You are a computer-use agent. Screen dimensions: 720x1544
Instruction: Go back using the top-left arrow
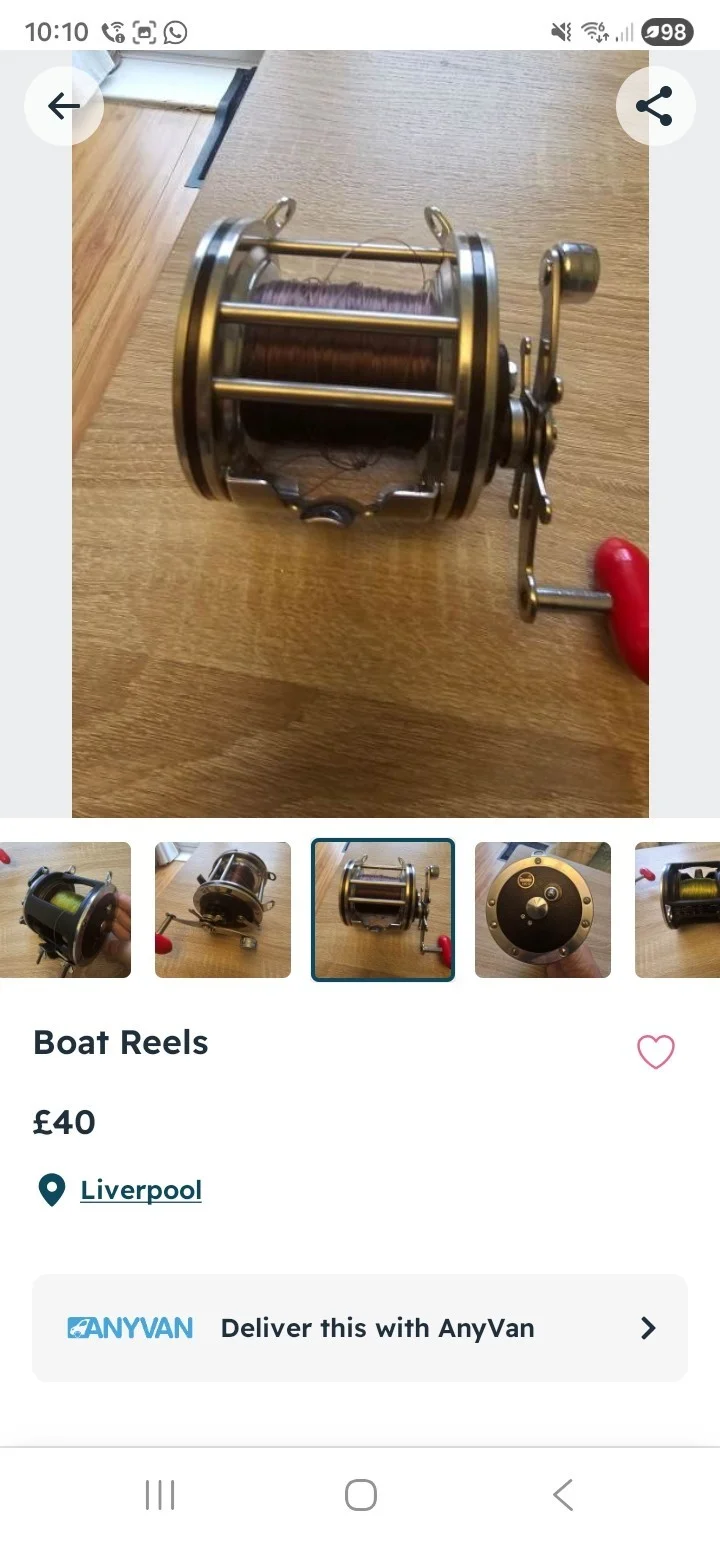click(x=63, y=106)
